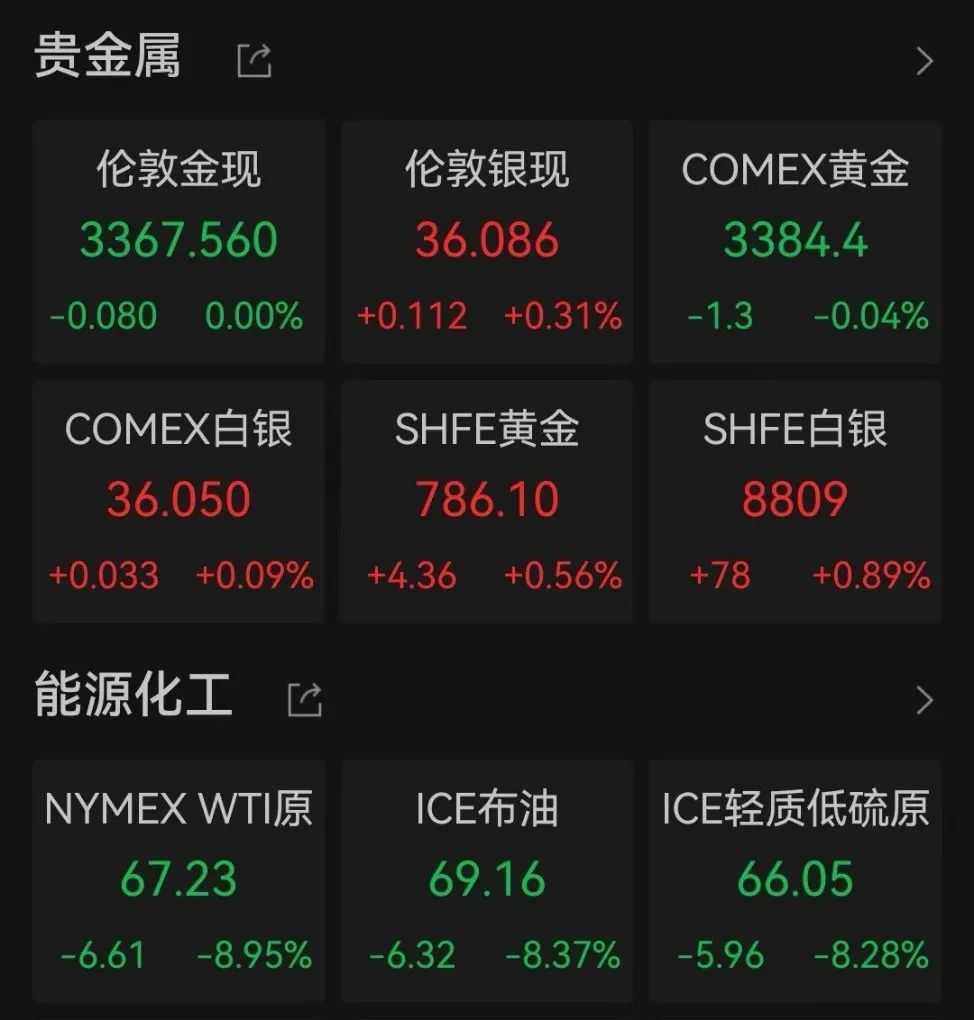Open the COMEX白银 quote card
The image size is (974, 1020).
179,500
